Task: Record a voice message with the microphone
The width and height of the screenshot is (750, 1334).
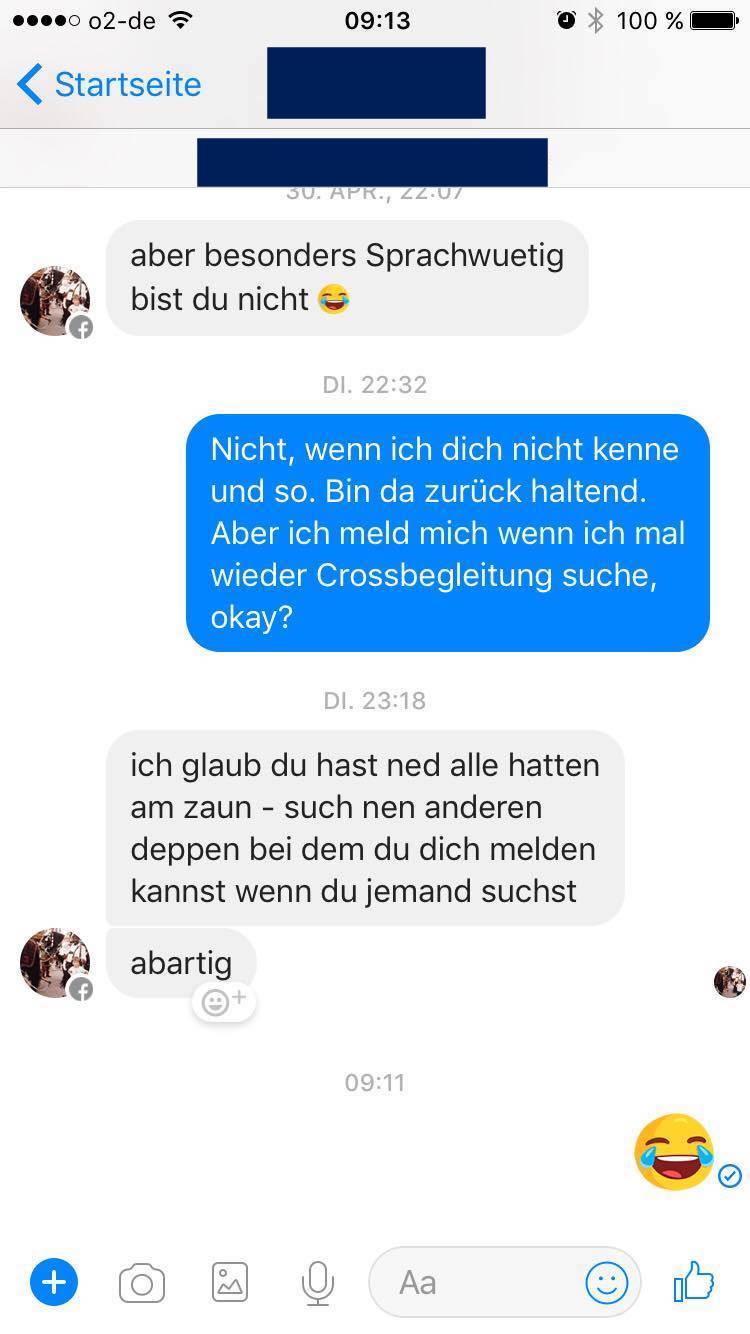Action: 317,1282
